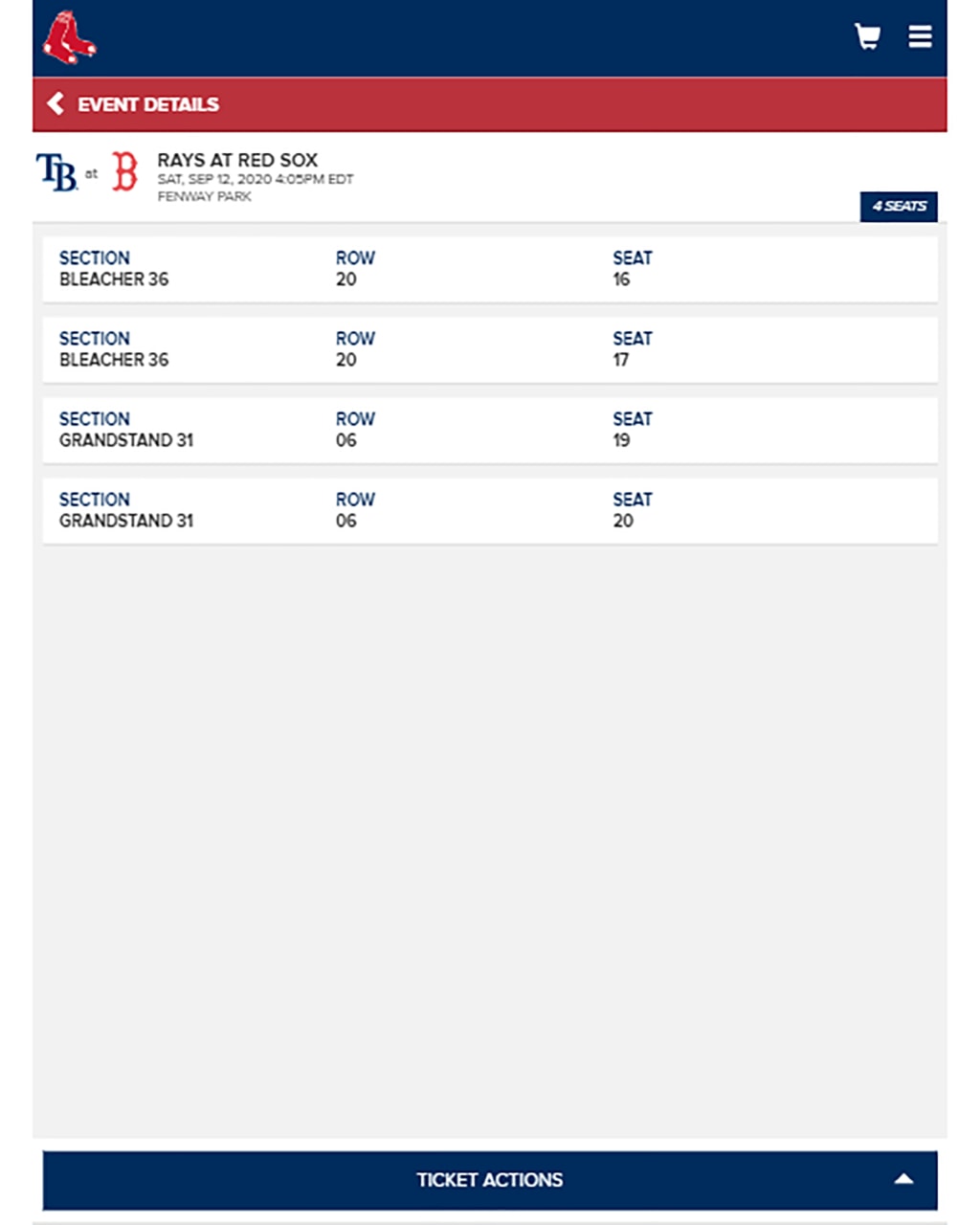Select the Bleacher 36 seat 17 ticket

coord(489,349)
